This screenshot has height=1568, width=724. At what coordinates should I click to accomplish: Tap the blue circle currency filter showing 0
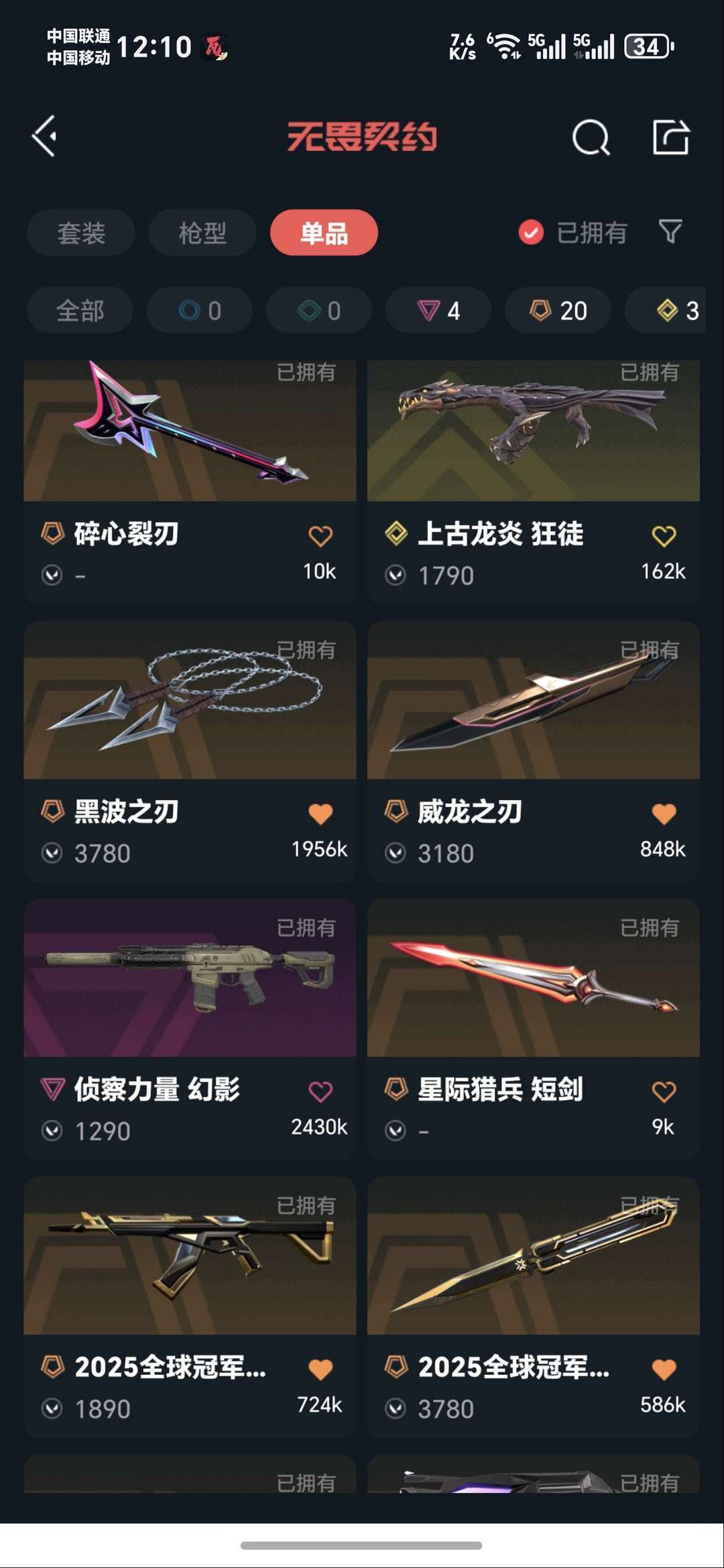[199, 310]
